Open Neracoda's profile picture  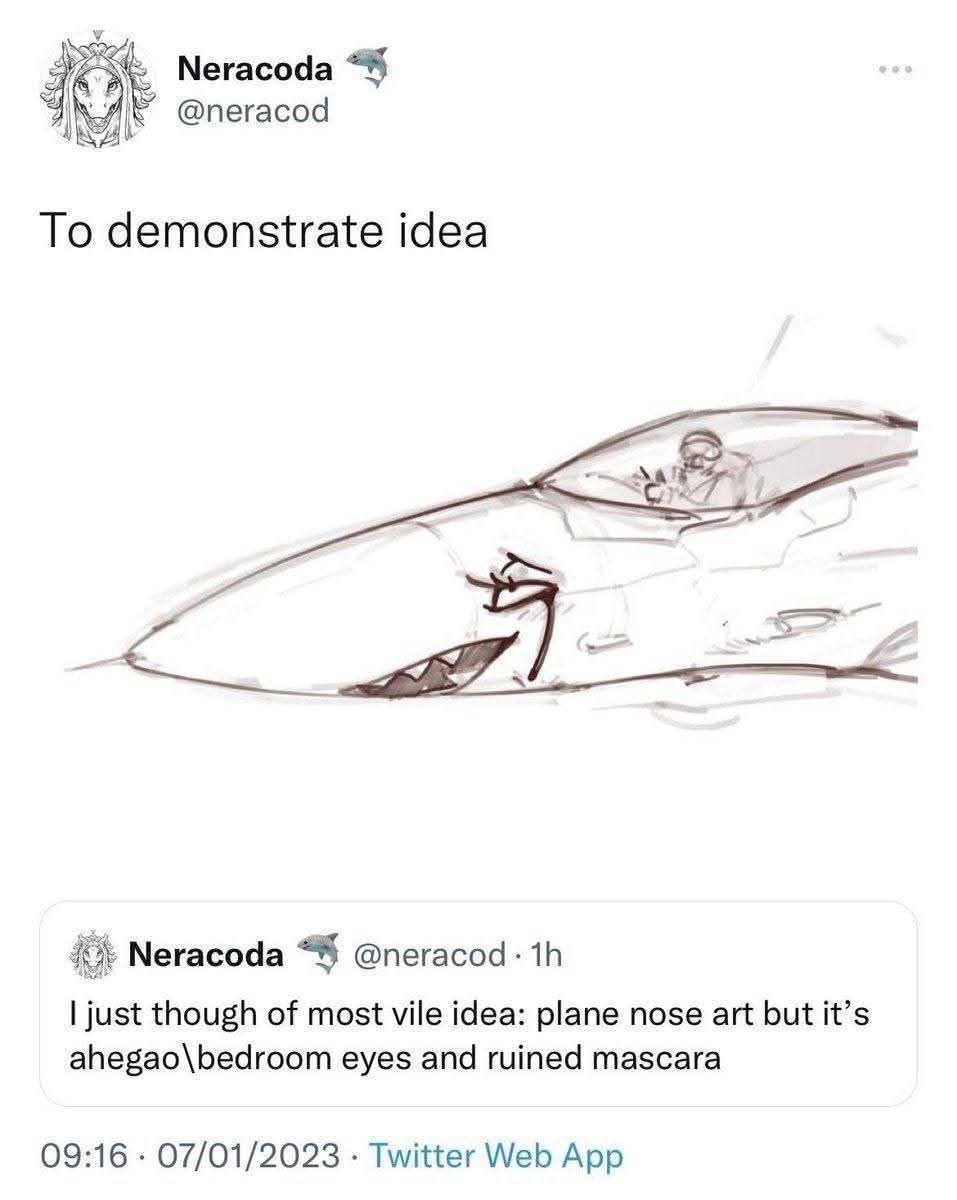point(91,89)
